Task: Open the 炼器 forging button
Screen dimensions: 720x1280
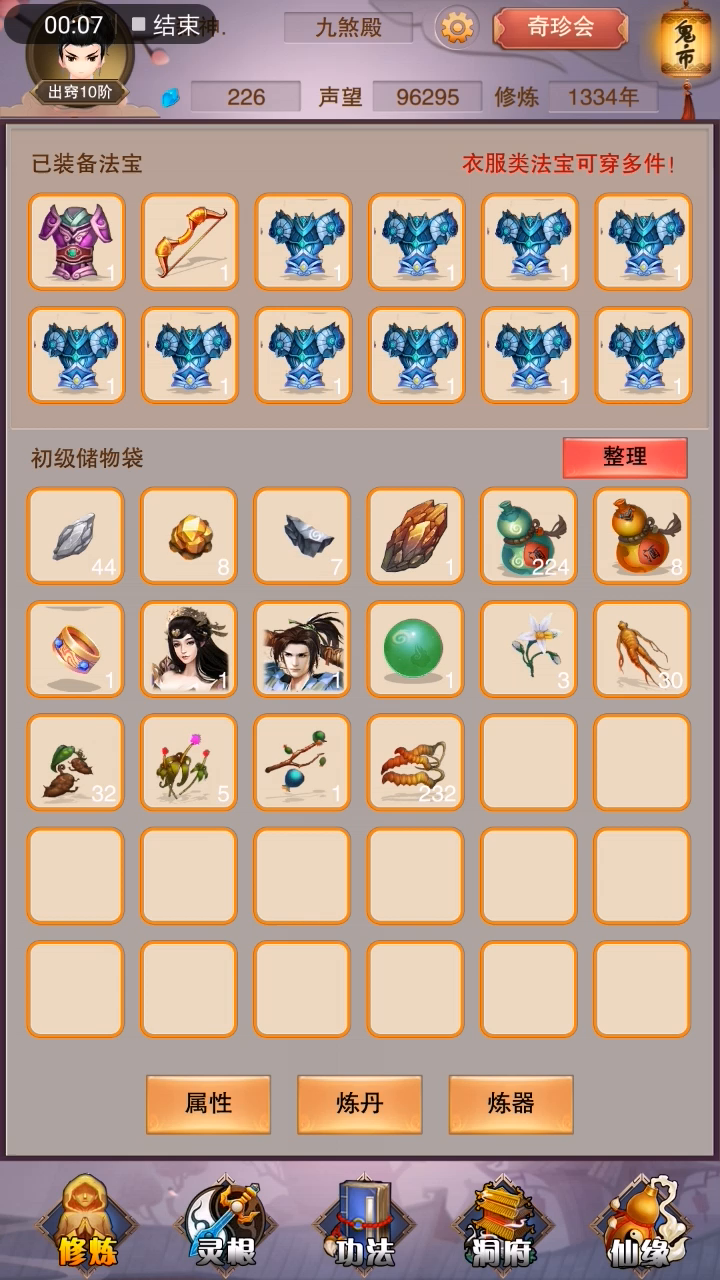Action: pyautogui.click(x=511, y=1104)
